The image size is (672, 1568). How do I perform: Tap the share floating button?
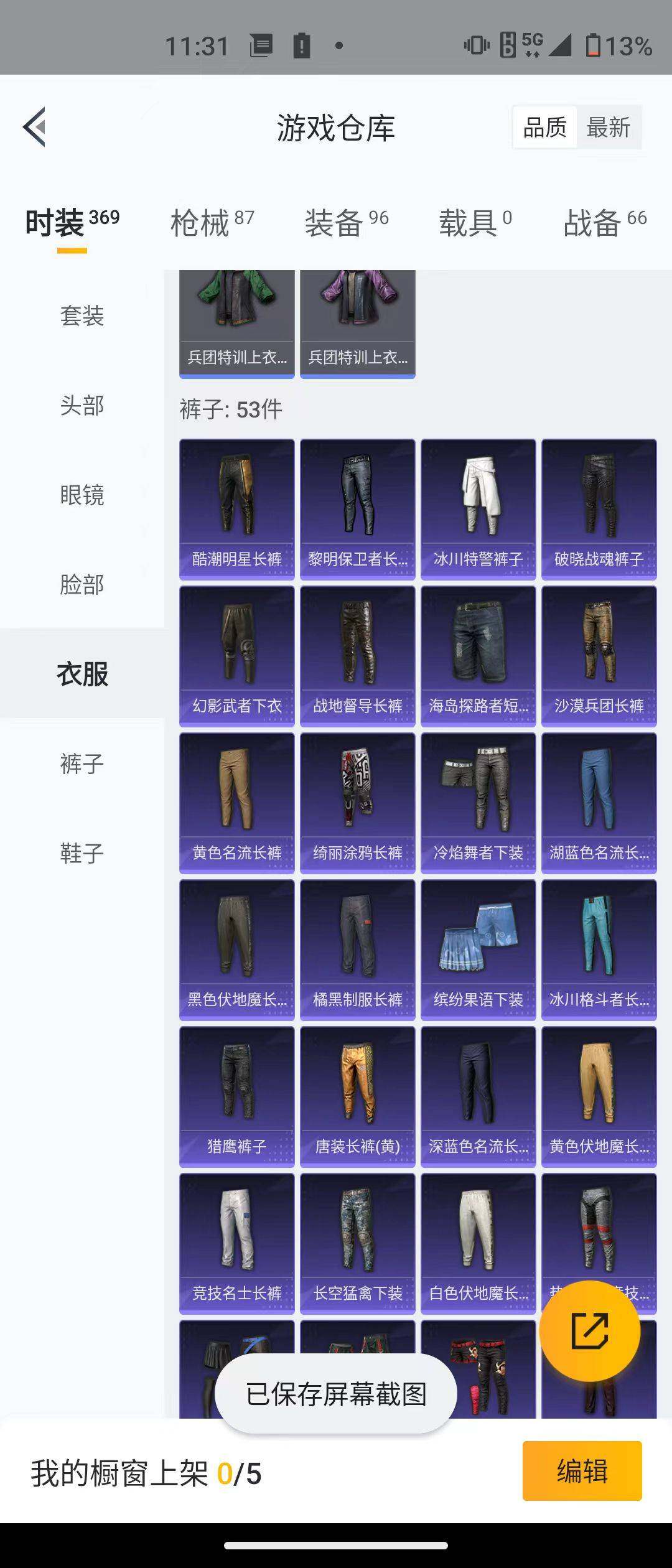(x=590, y=1333)
